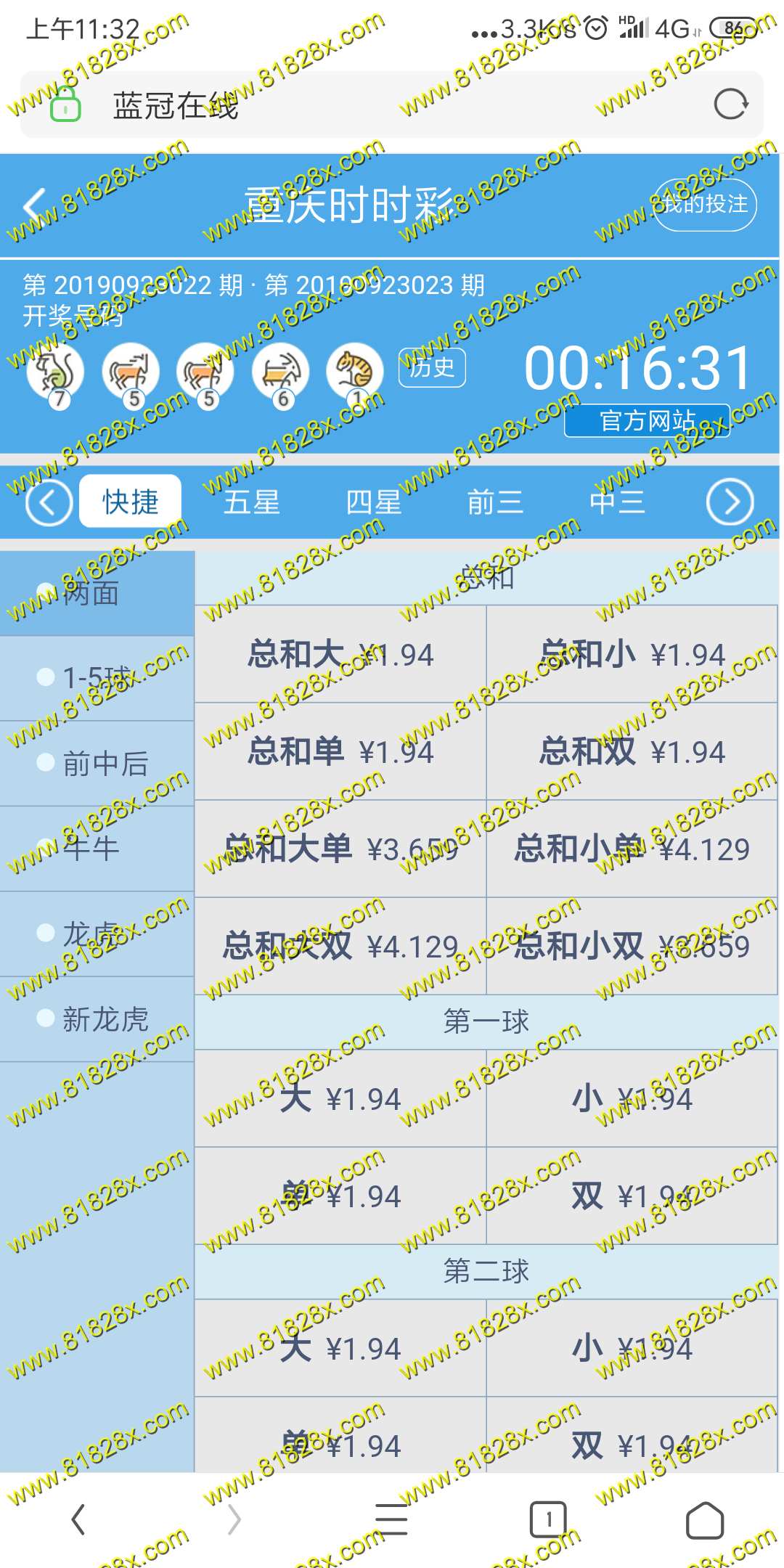Open the browser tab switcher
784x1568 pixels.
[548, 1519]
